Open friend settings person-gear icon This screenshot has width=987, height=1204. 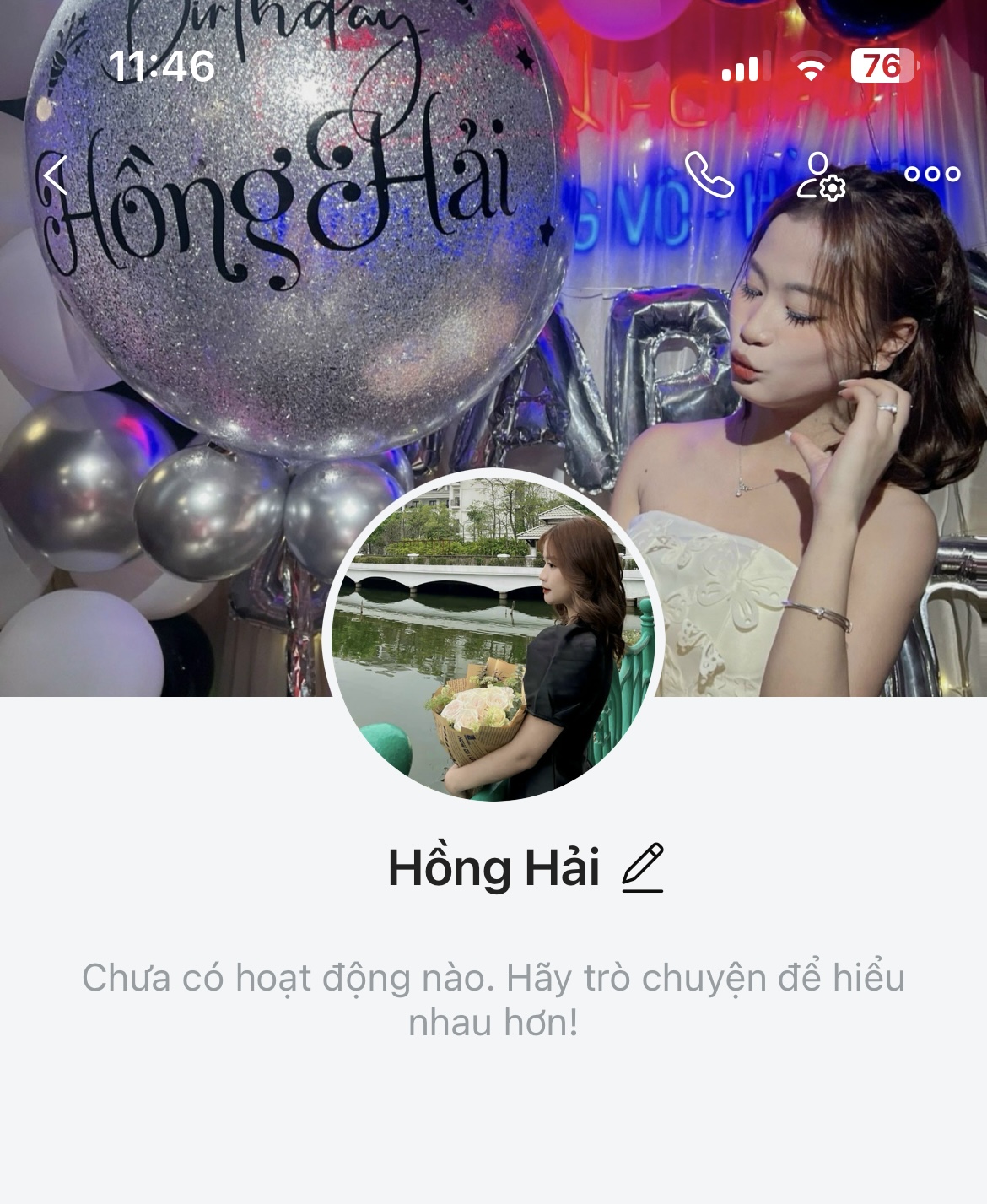point(821,175)
